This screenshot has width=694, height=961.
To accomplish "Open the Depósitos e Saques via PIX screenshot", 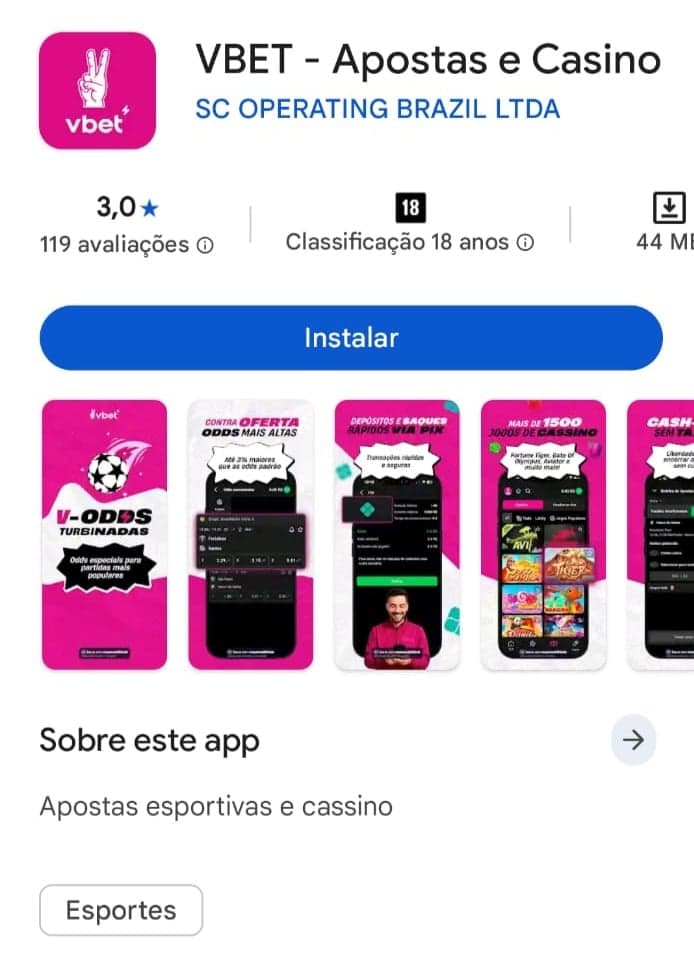I will pos(397,535).
